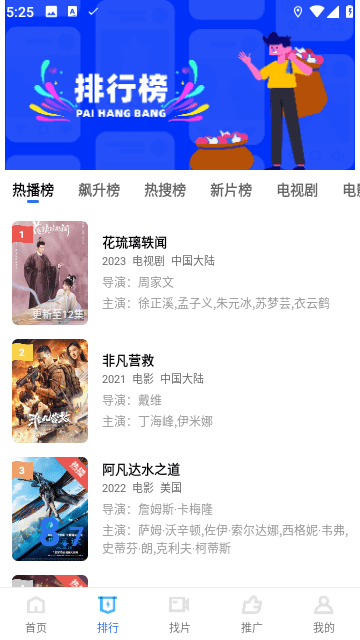Switch to the 飙升榜 tab
The image size is (360, 640).
(x=99, y=190)
